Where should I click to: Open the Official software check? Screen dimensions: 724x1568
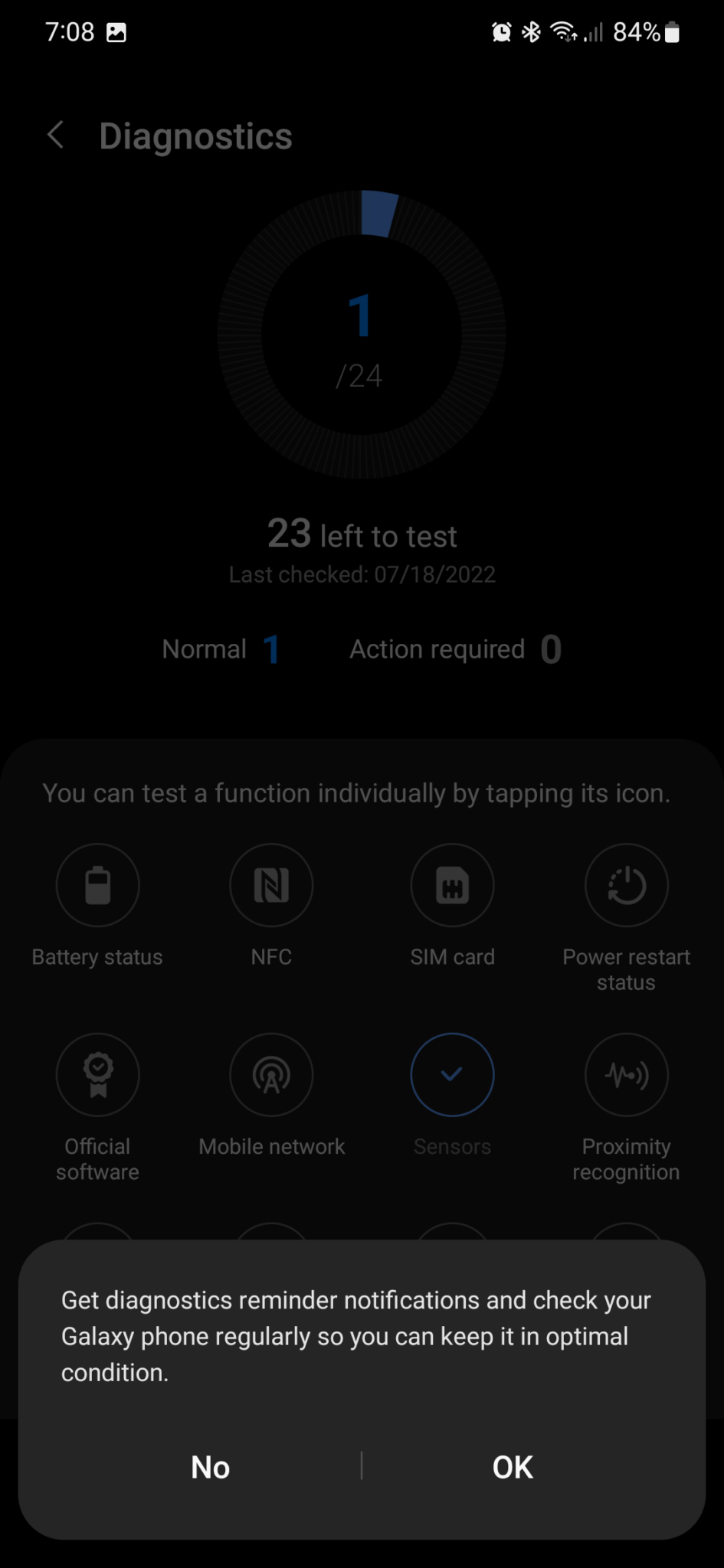pos(97,1074)
